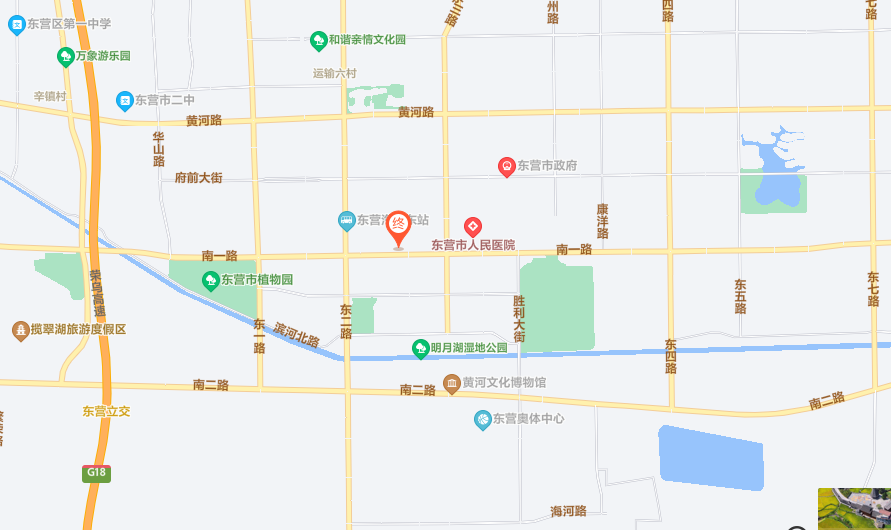Select the 东营市人民医院 hospital marker
The height and width of the screenshot is (530, 891).
click(x=473, y=227)
